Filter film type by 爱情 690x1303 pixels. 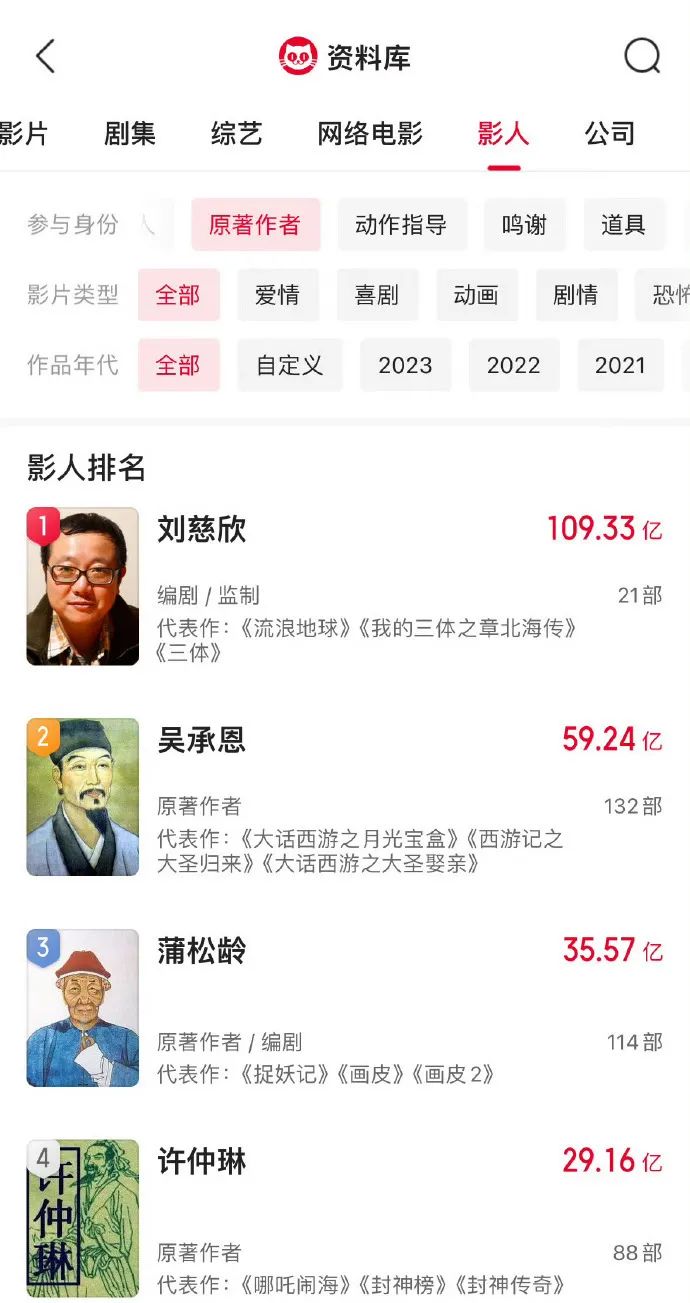coord(278,295)
